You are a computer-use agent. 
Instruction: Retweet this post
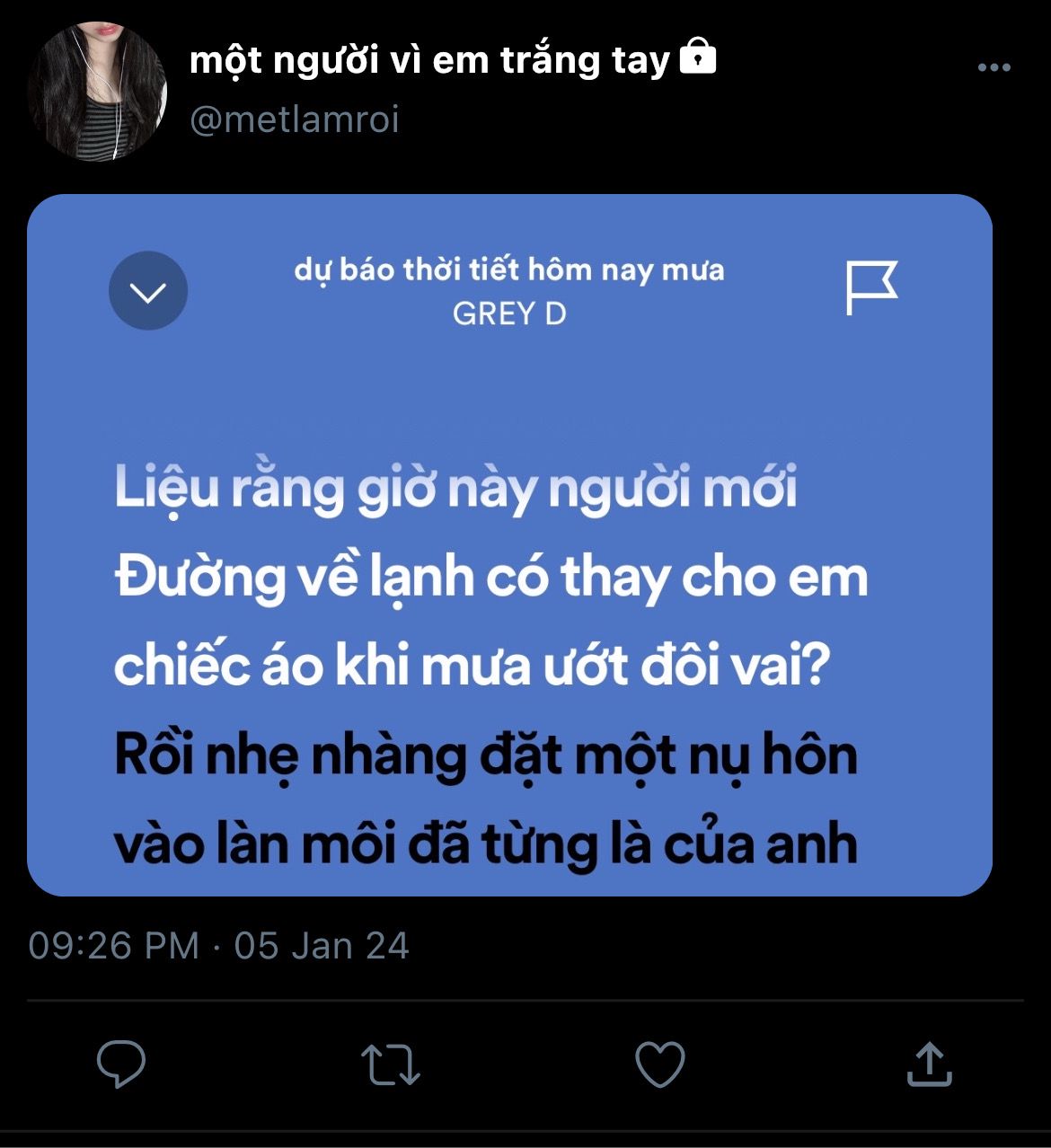391,1064
